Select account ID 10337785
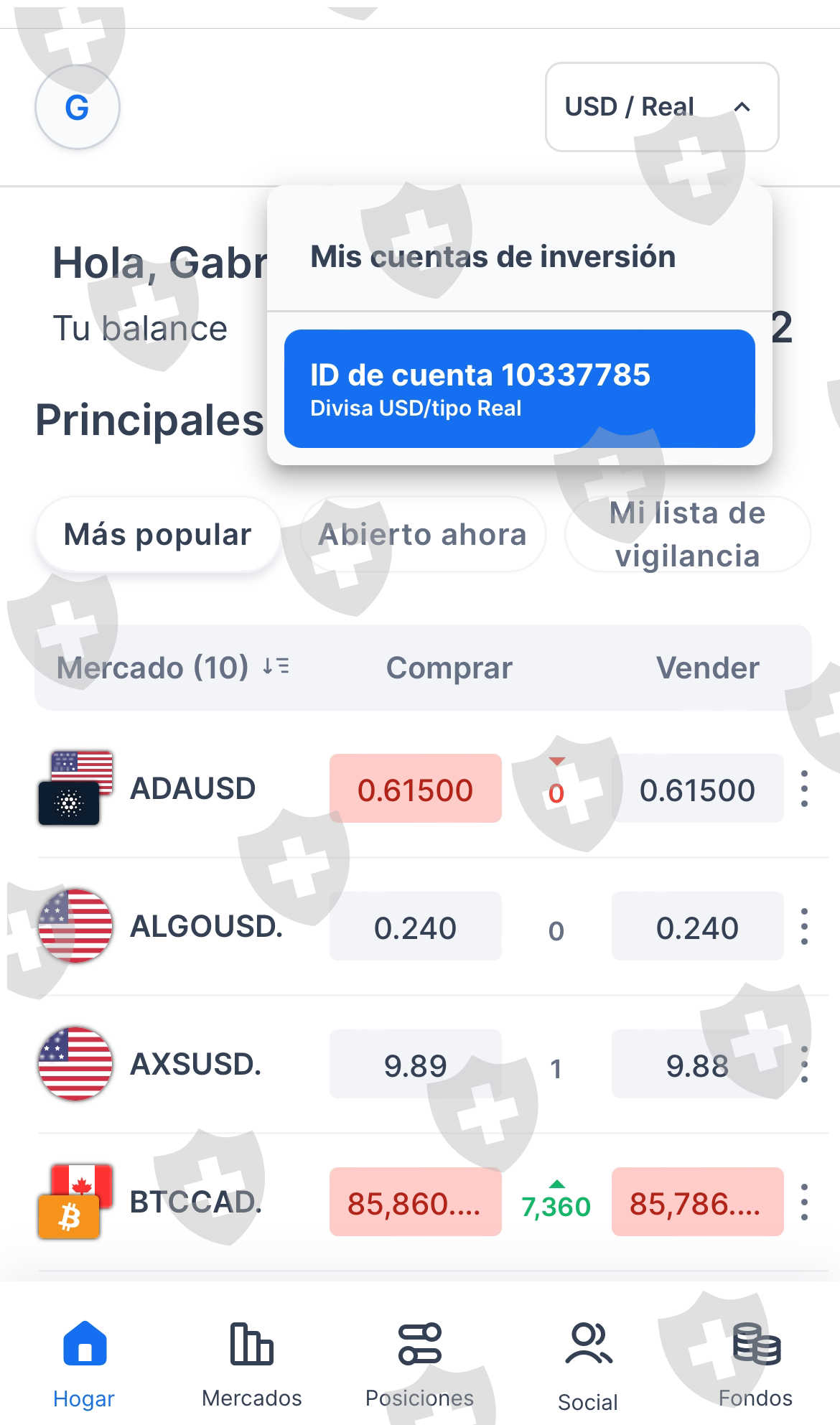840x1425 pixels. (x=519, y=388)
